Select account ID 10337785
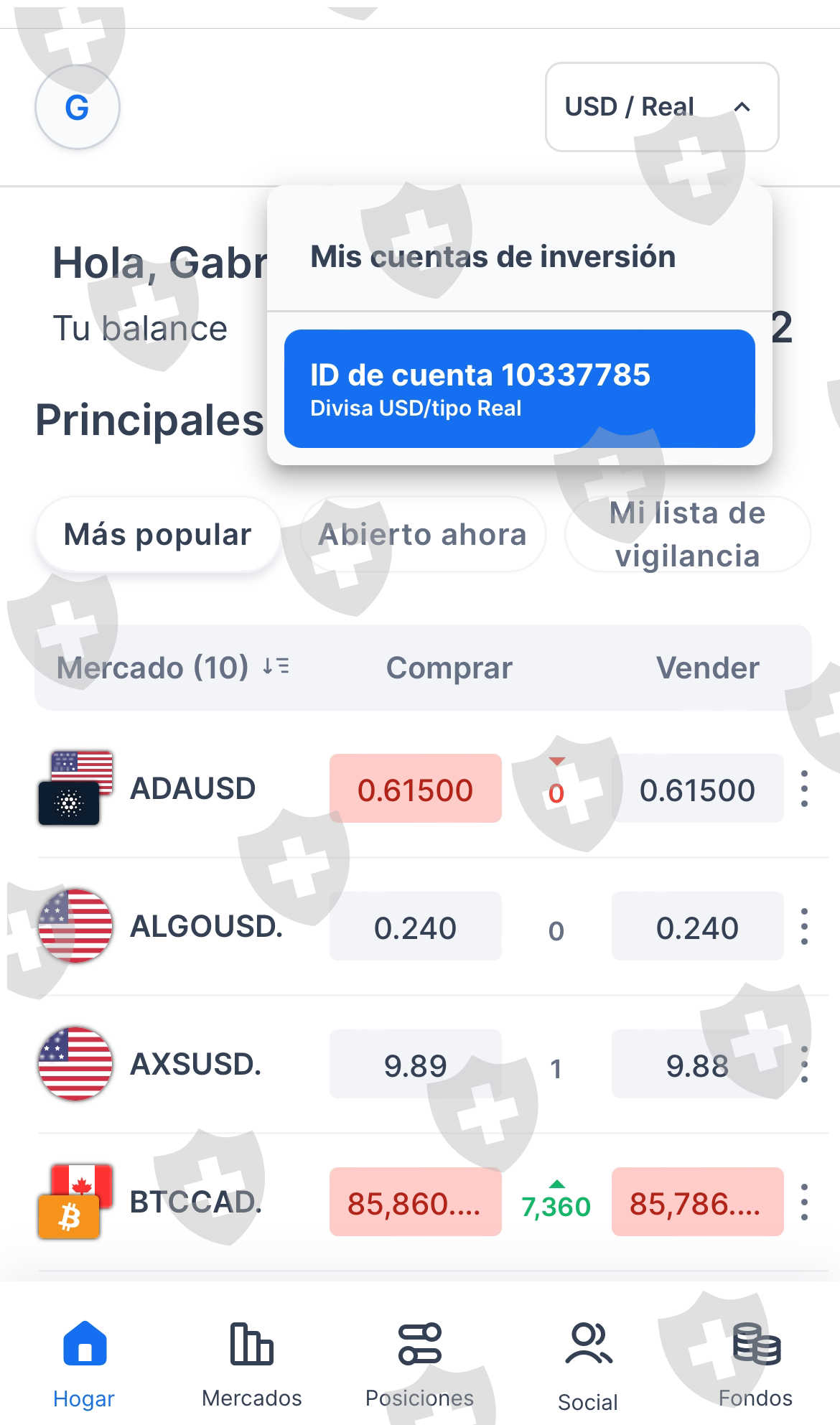840x1425 pixels. (x=519, y=388)
